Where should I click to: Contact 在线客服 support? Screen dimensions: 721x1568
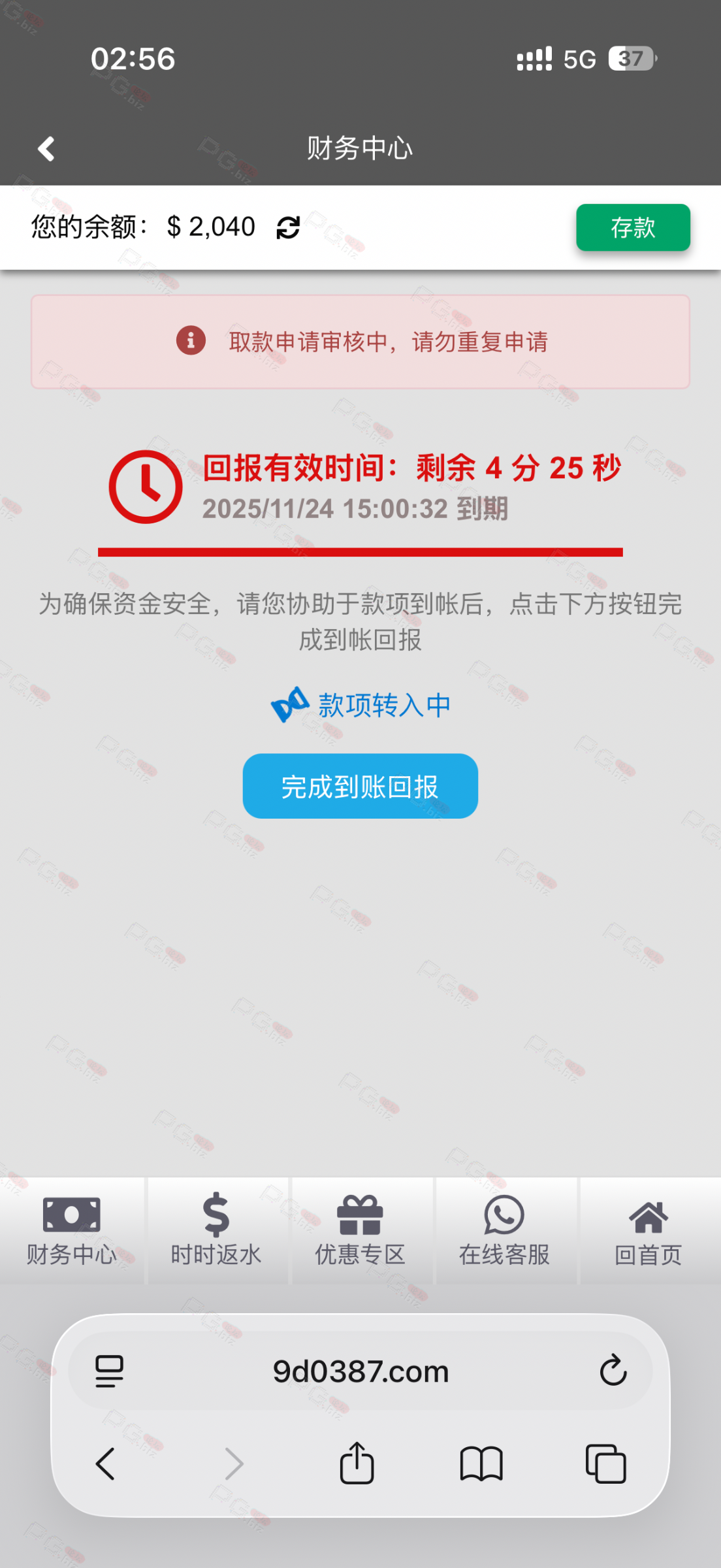point(504,1231)
